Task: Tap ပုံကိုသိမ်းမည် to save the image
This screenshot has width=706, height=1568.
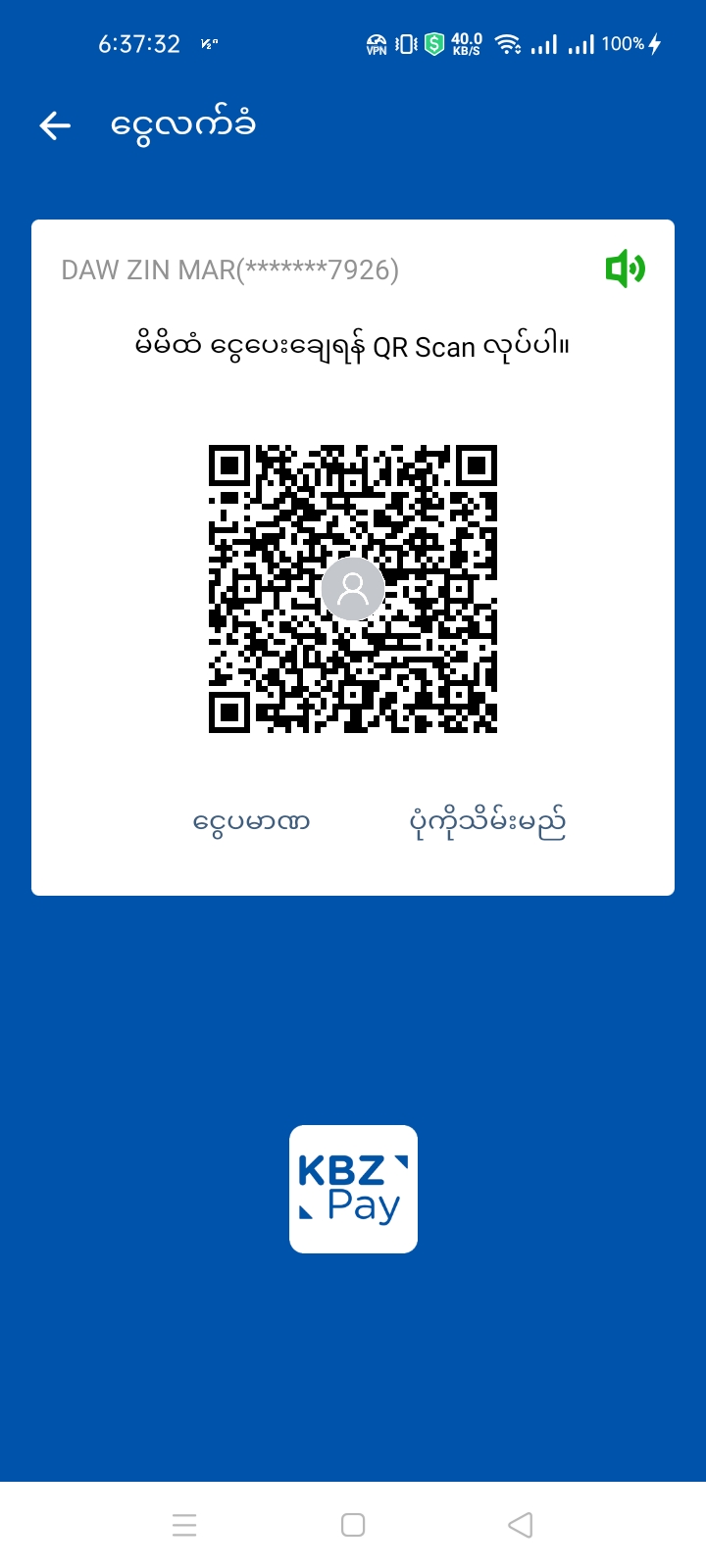Action: click(x=487, y=822)
